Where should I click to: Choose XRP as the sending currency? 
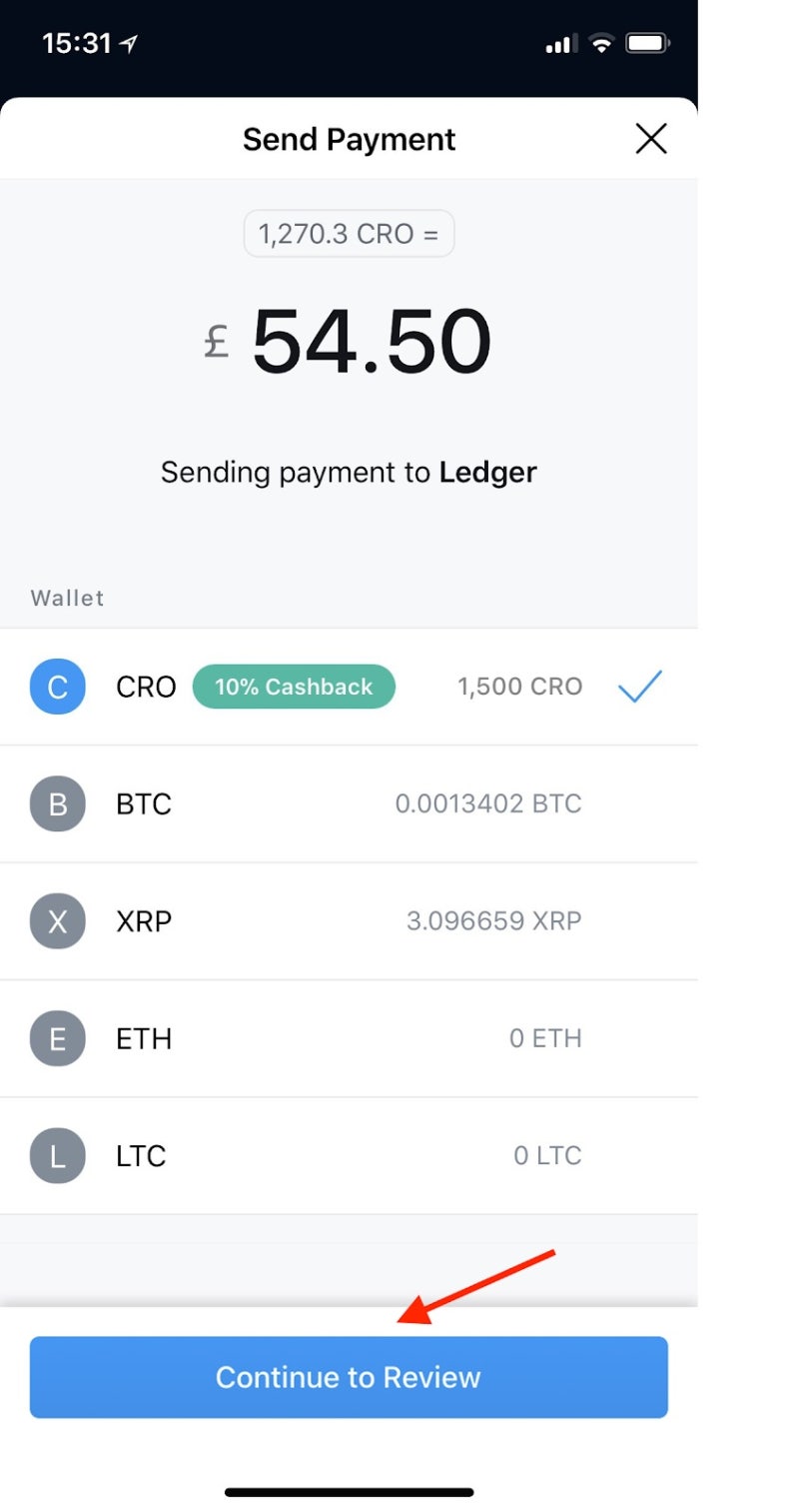[350, 920]
